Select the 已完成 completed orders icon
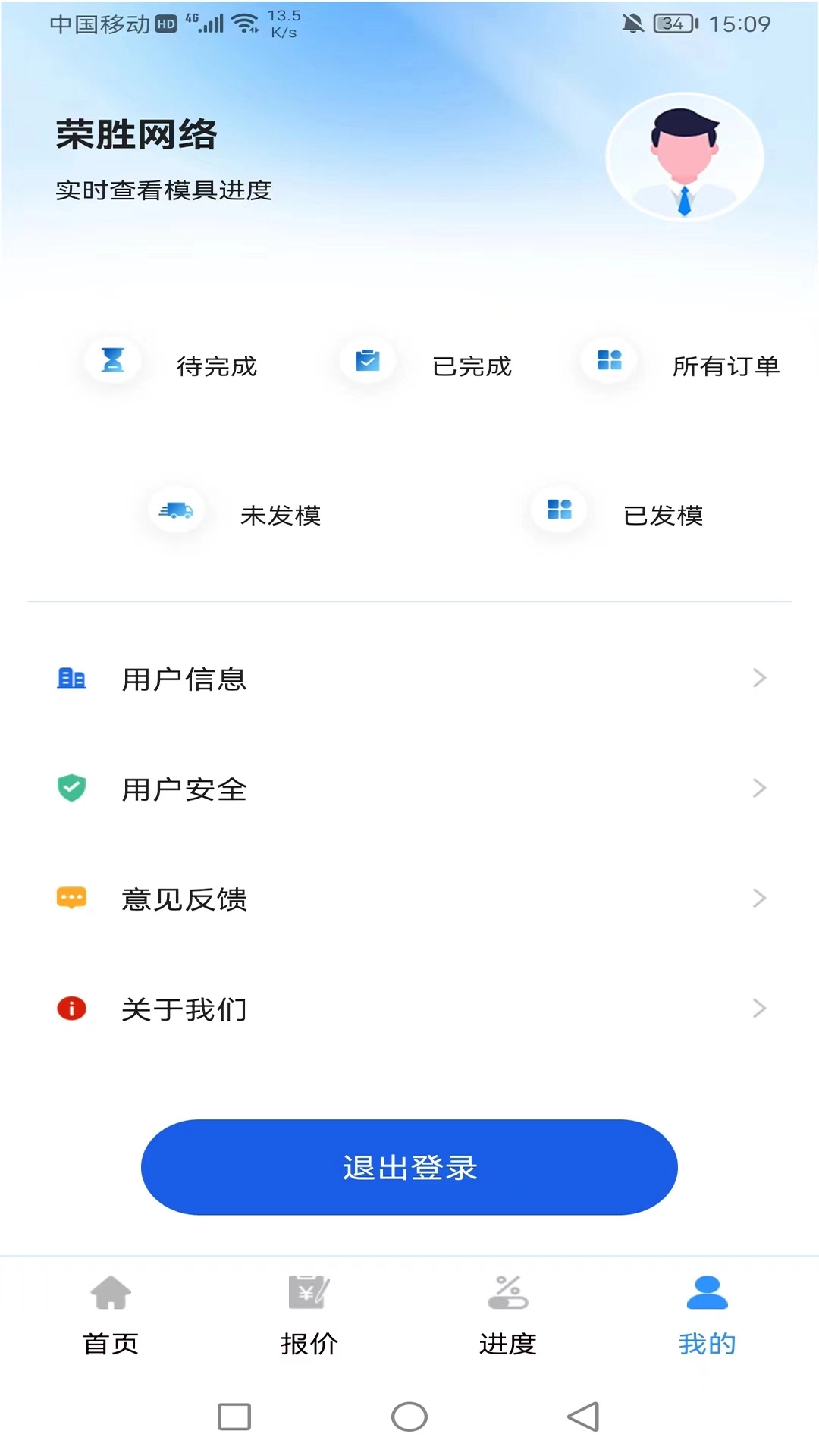The width and height of the screenshot is (819, 1456). tap(367, 362)
